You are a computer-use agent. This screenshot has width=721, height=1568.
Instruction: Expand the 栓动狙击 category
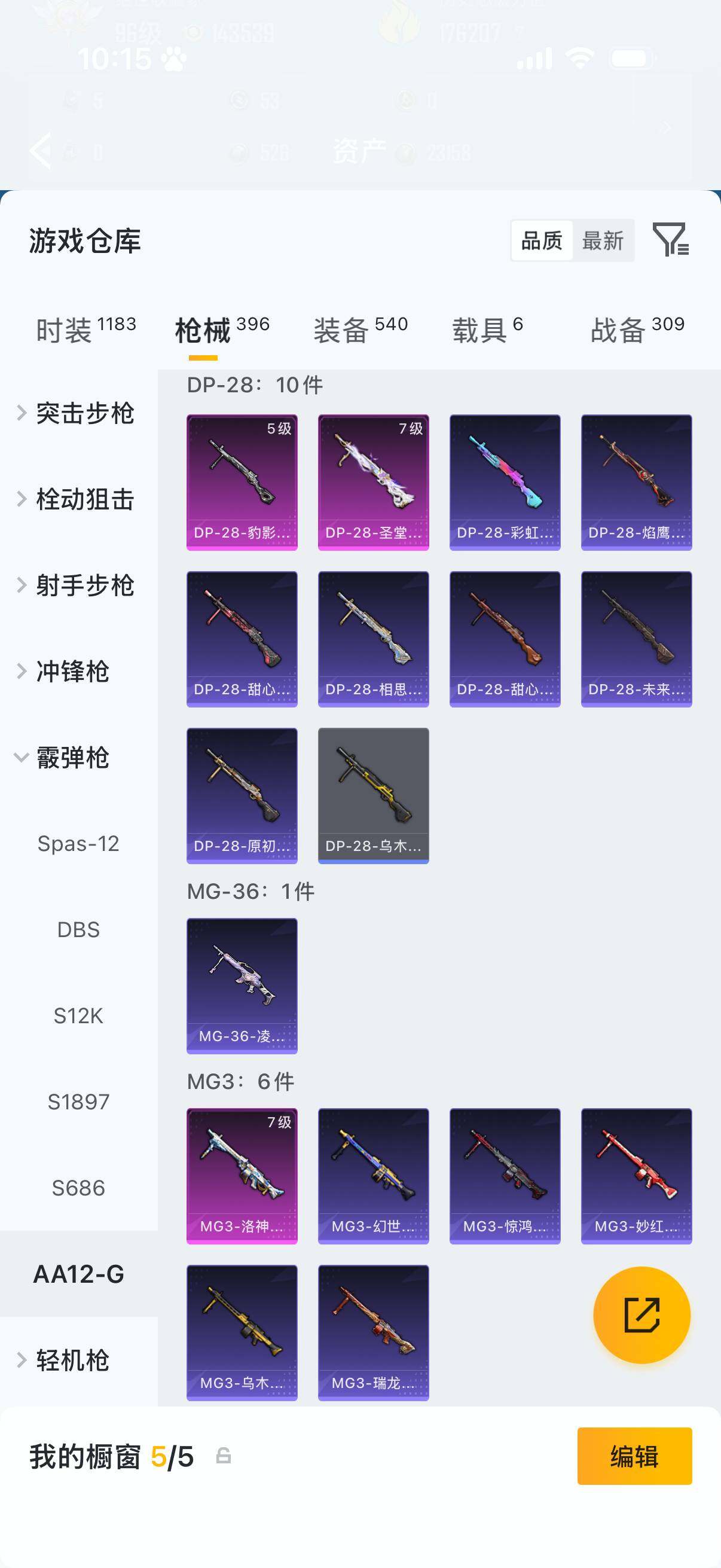[77, 499]
